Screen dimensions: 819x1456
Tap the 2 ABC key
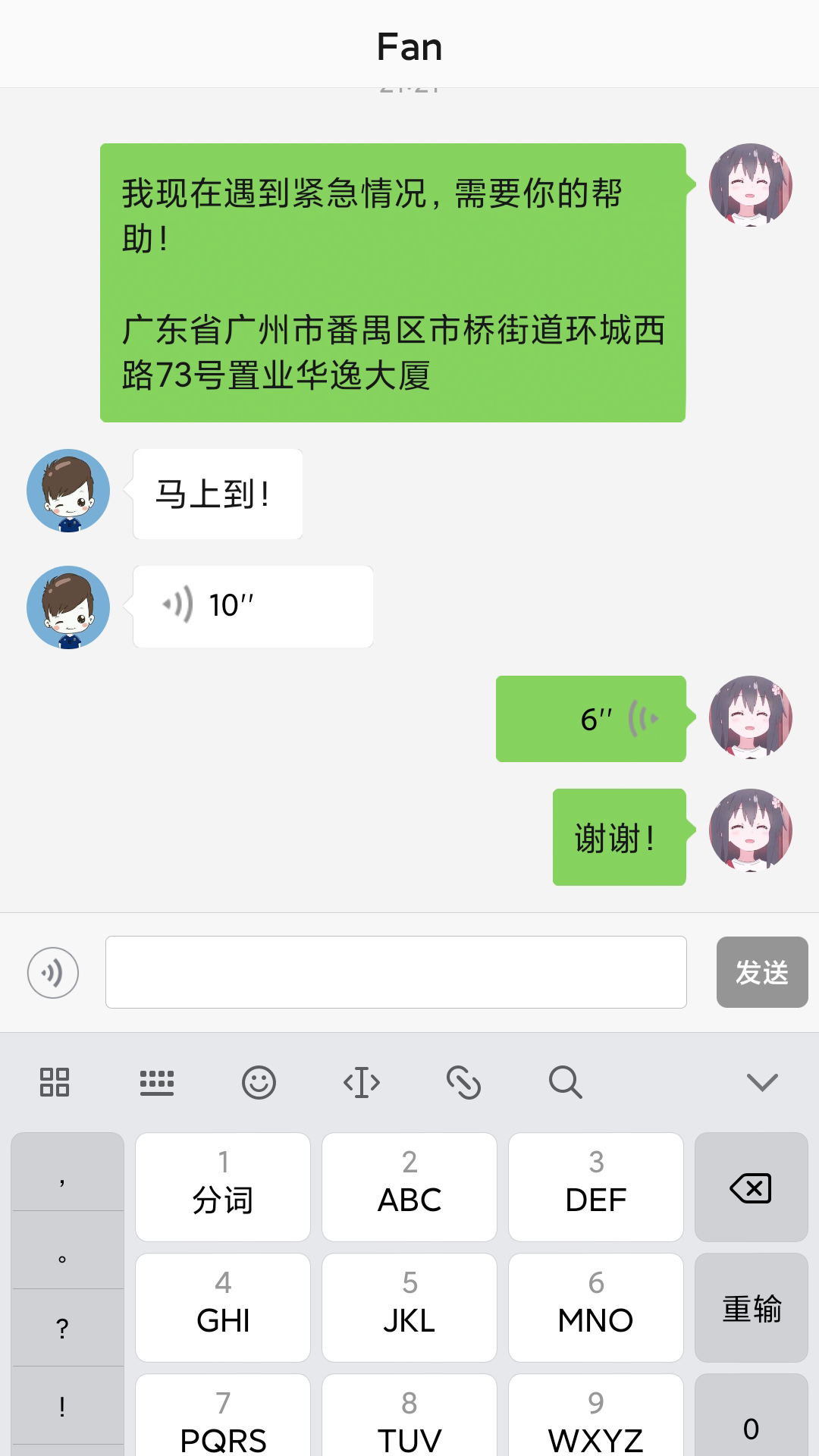pyautogui.click(x=409, y=1187)
